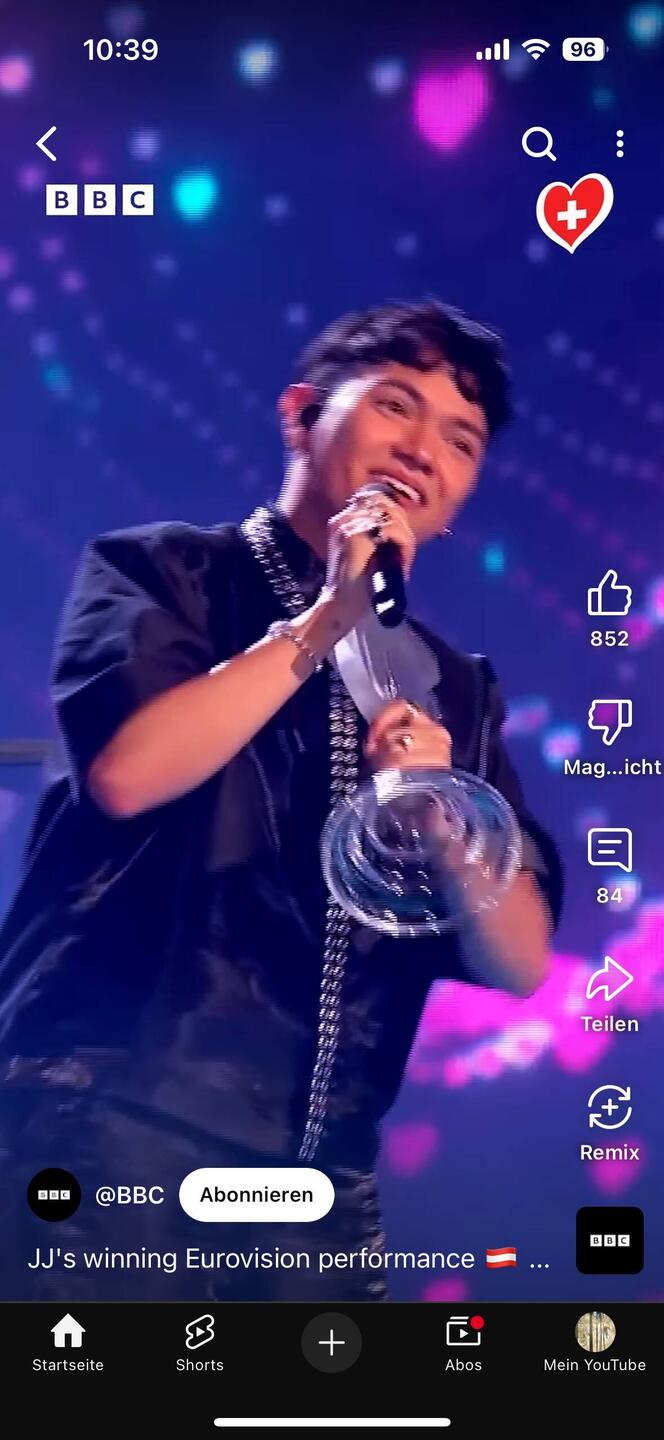Create new content with the plus button
The width and height of the screenshot is (664, 1440).
point(331,1342)
